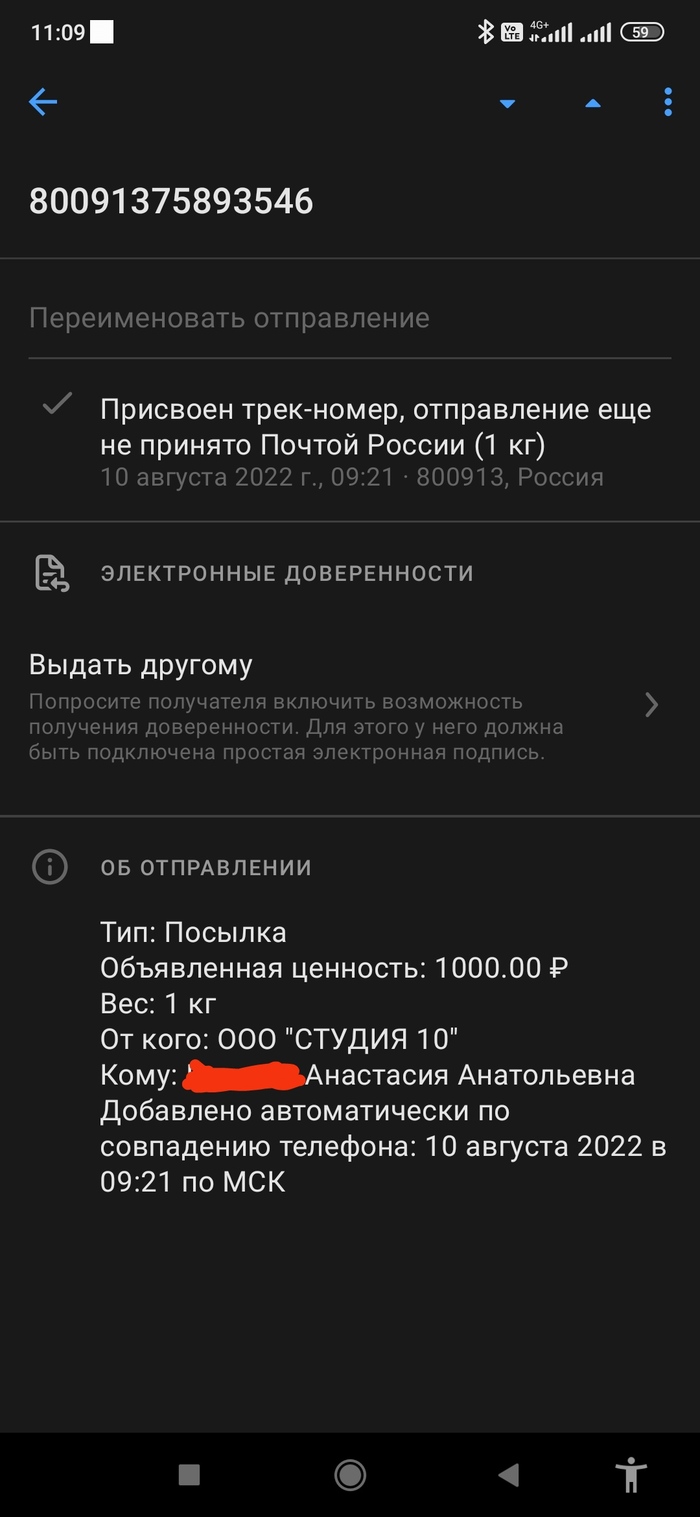Tap the Переименовать отправление field
The height and width of the screenshot is (1517, 700).
point(349,319)
